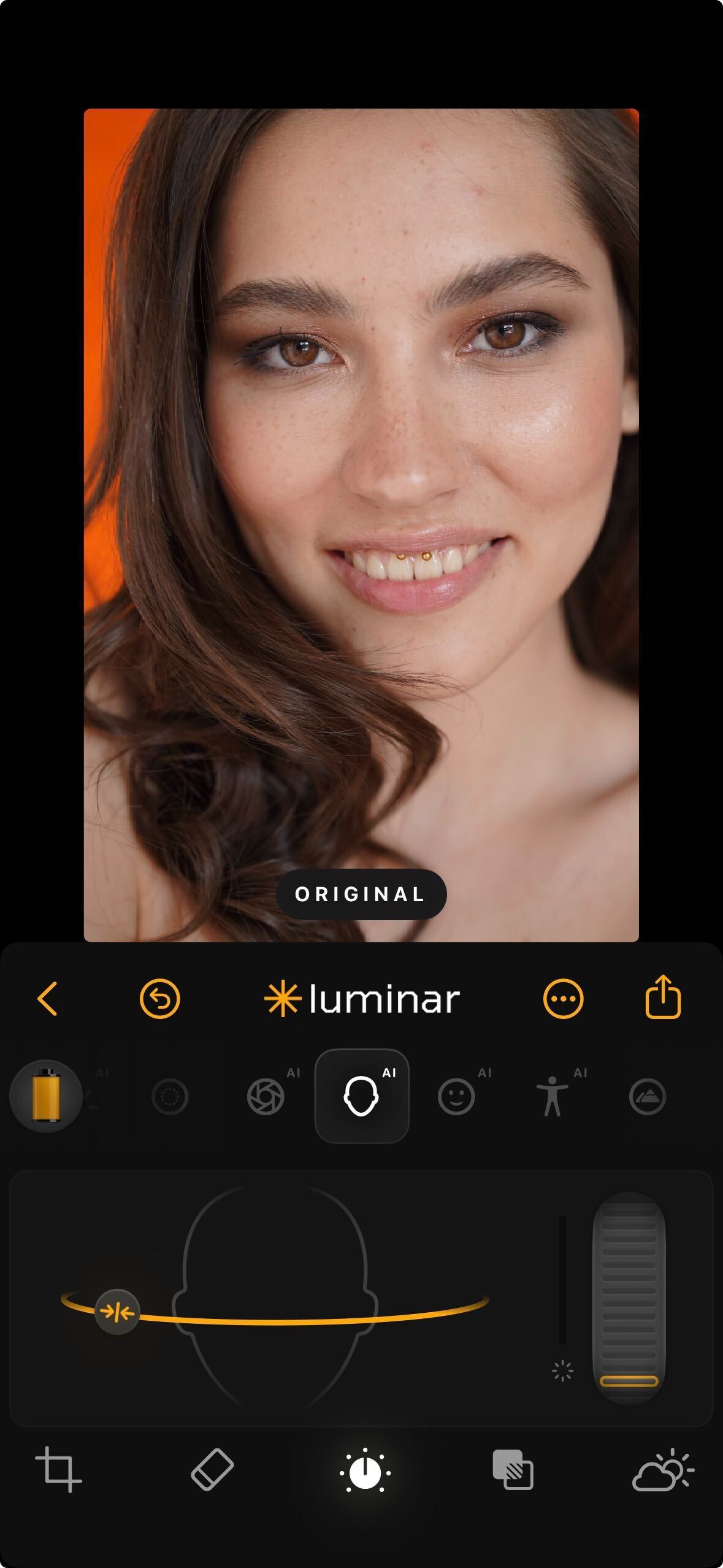This screenshot has height=1568, width=723.
Task: Go back with the orange arrow
Action: (48, 999)
